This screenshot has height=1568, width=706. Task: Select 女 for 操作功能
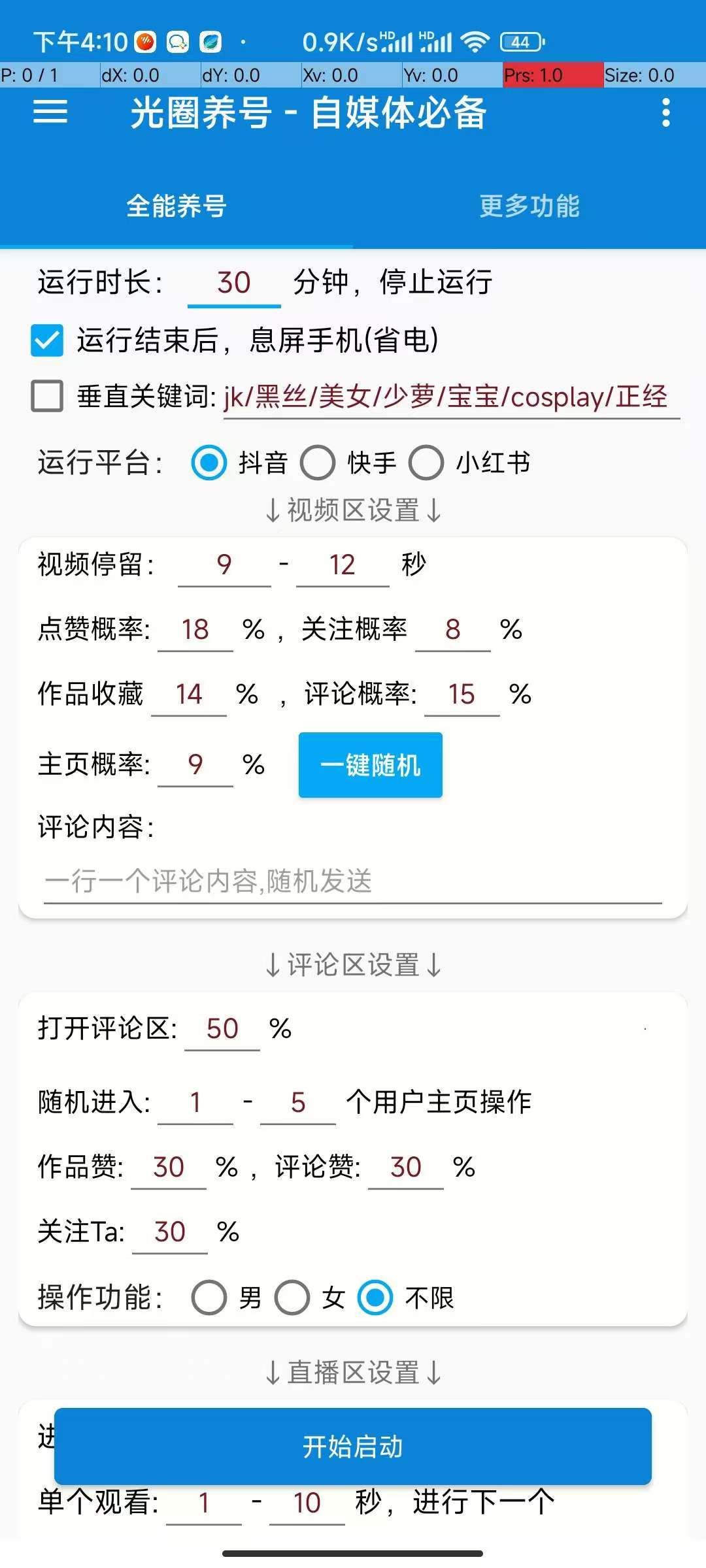pos(292,1298)
